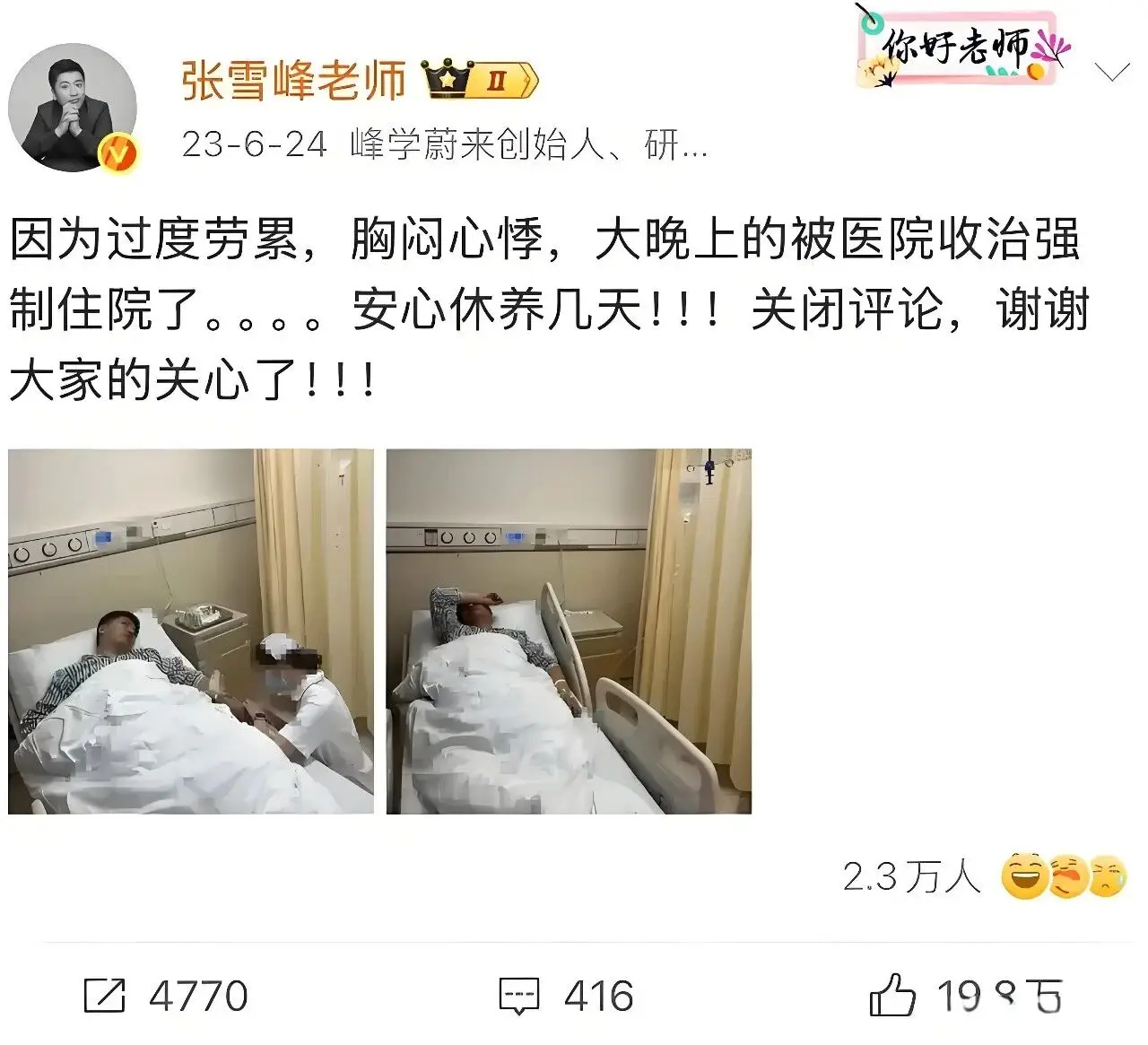
Task: Open the first hospital photo with nurse
Action: (x=191, y=631)
